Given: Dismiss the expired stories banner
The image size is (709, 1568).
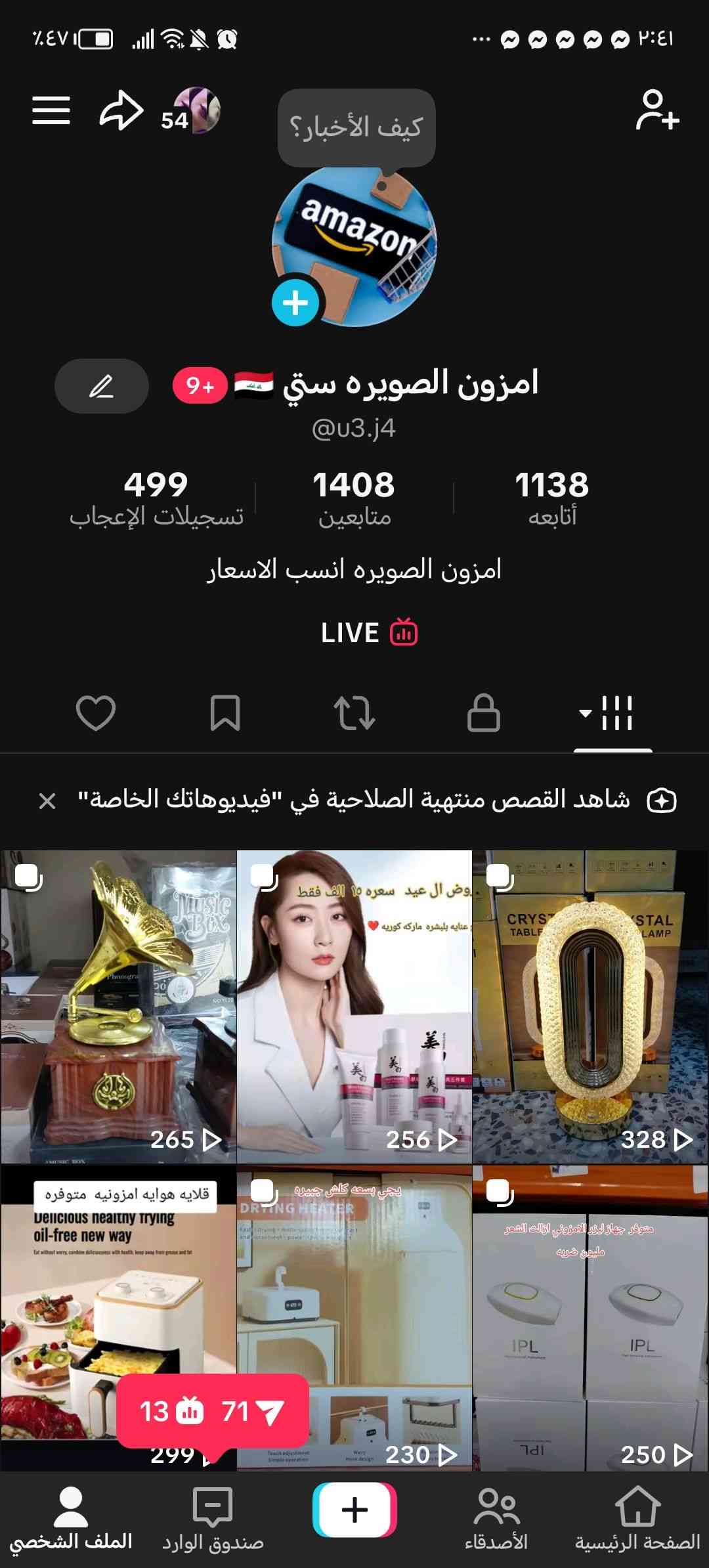Looking at the screenshot, I should tap(47, 800).
